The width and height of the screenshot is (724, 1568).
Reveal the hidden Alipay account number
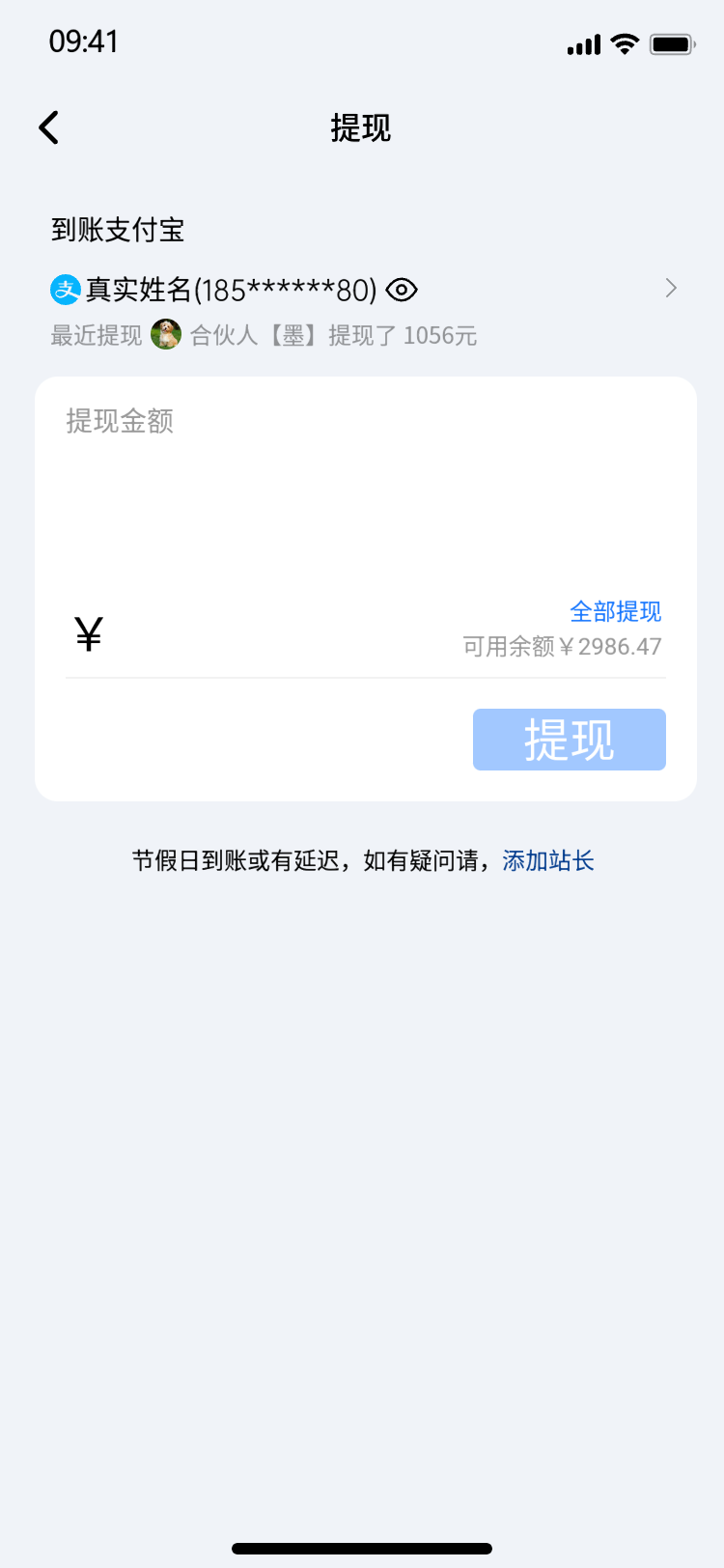tap(402, 290)
